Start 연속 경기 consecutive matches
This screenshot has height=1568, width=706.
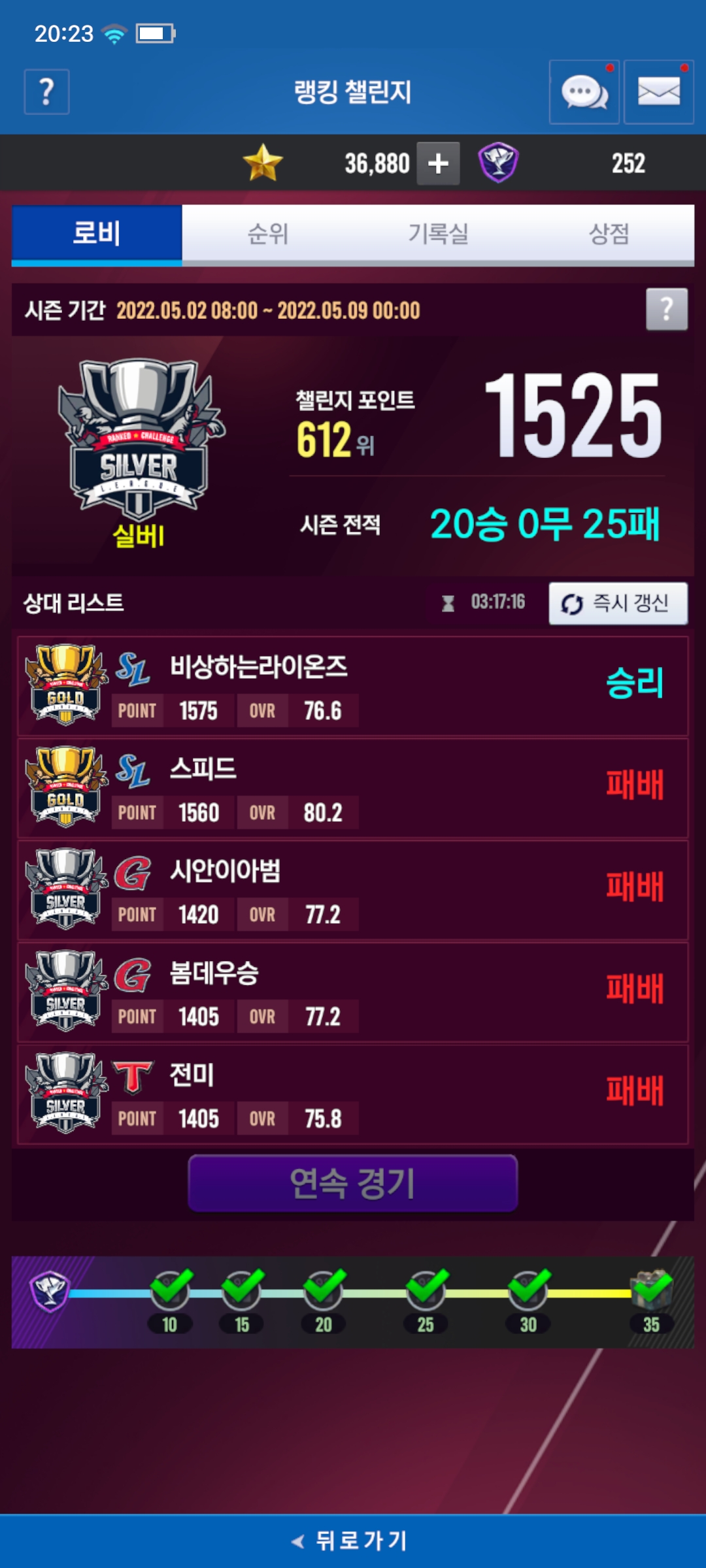click(353, 1183)
